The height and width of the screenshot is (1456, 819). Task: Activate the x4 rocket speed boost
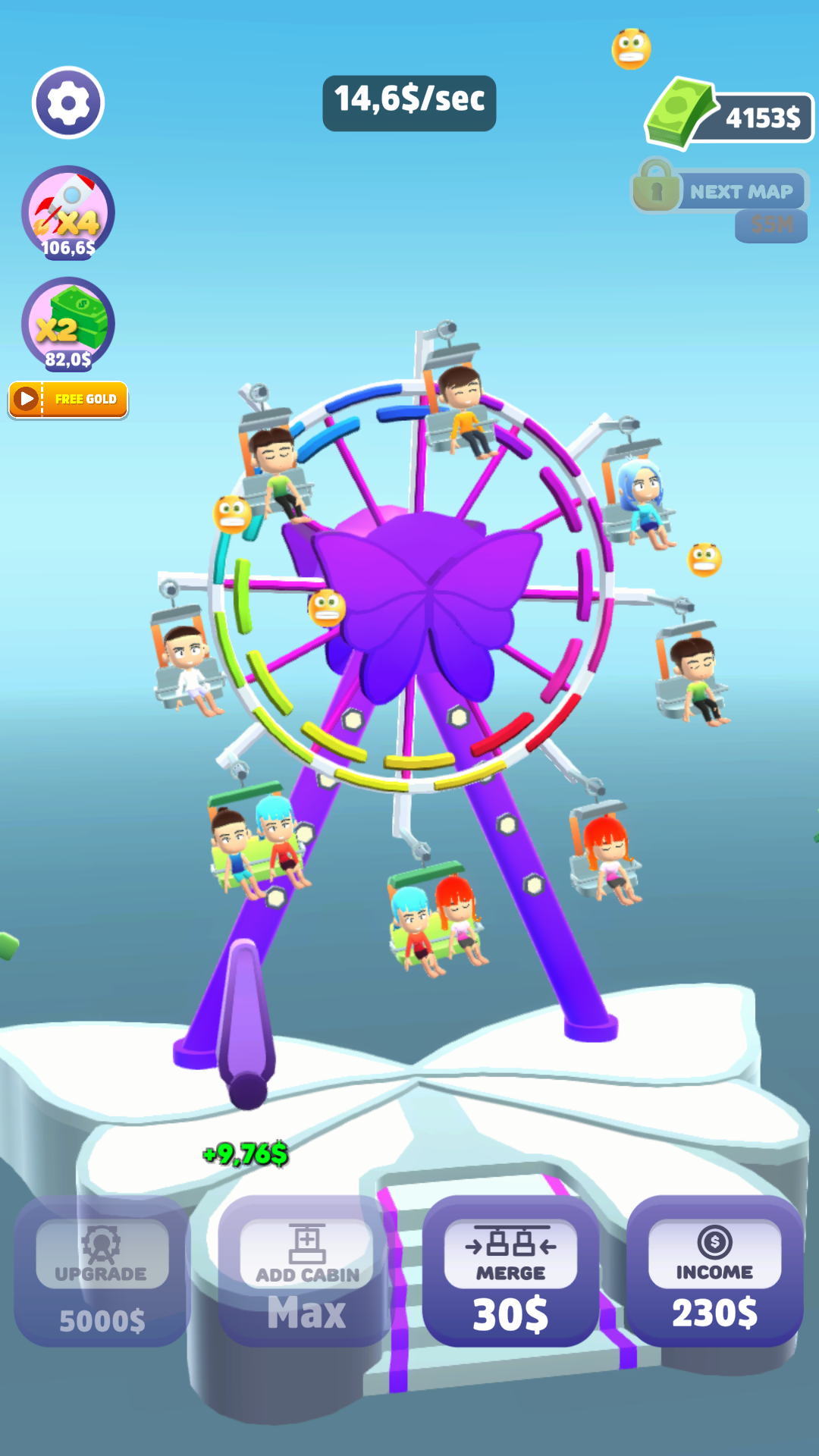point(68,213)
